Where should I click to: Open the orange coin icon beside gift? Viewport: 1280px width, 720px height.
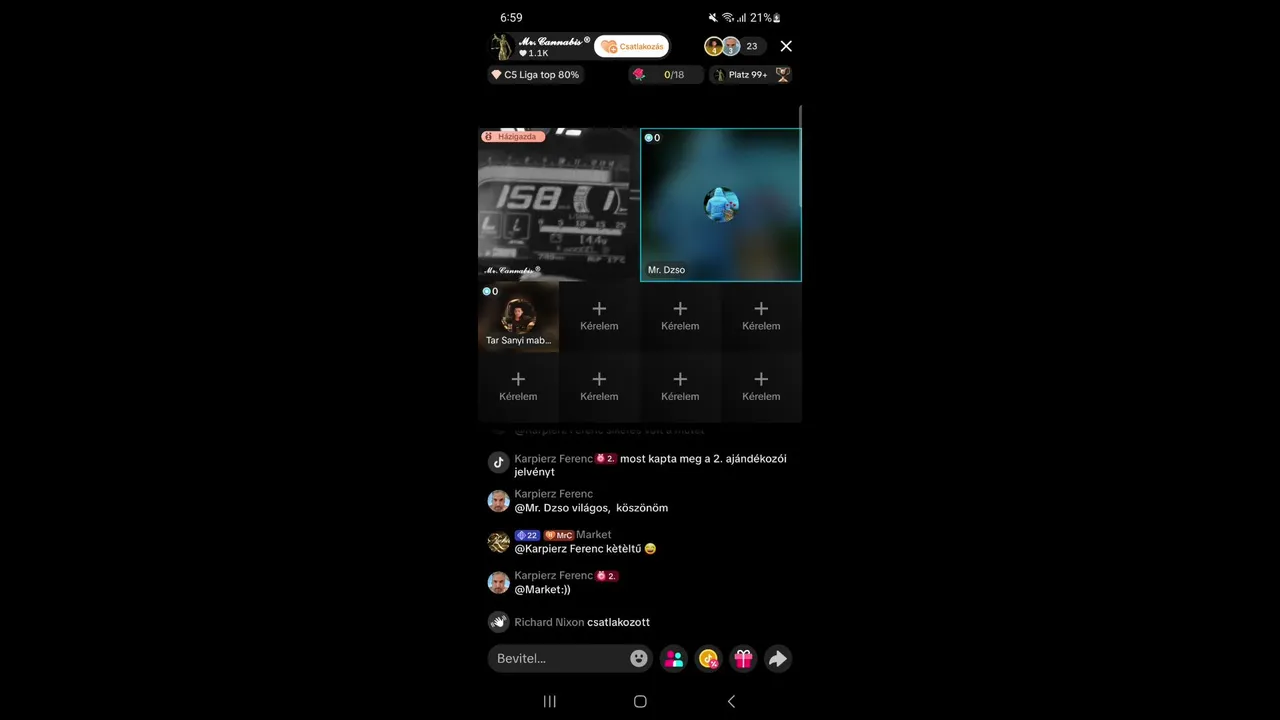[x=709, y=658]
